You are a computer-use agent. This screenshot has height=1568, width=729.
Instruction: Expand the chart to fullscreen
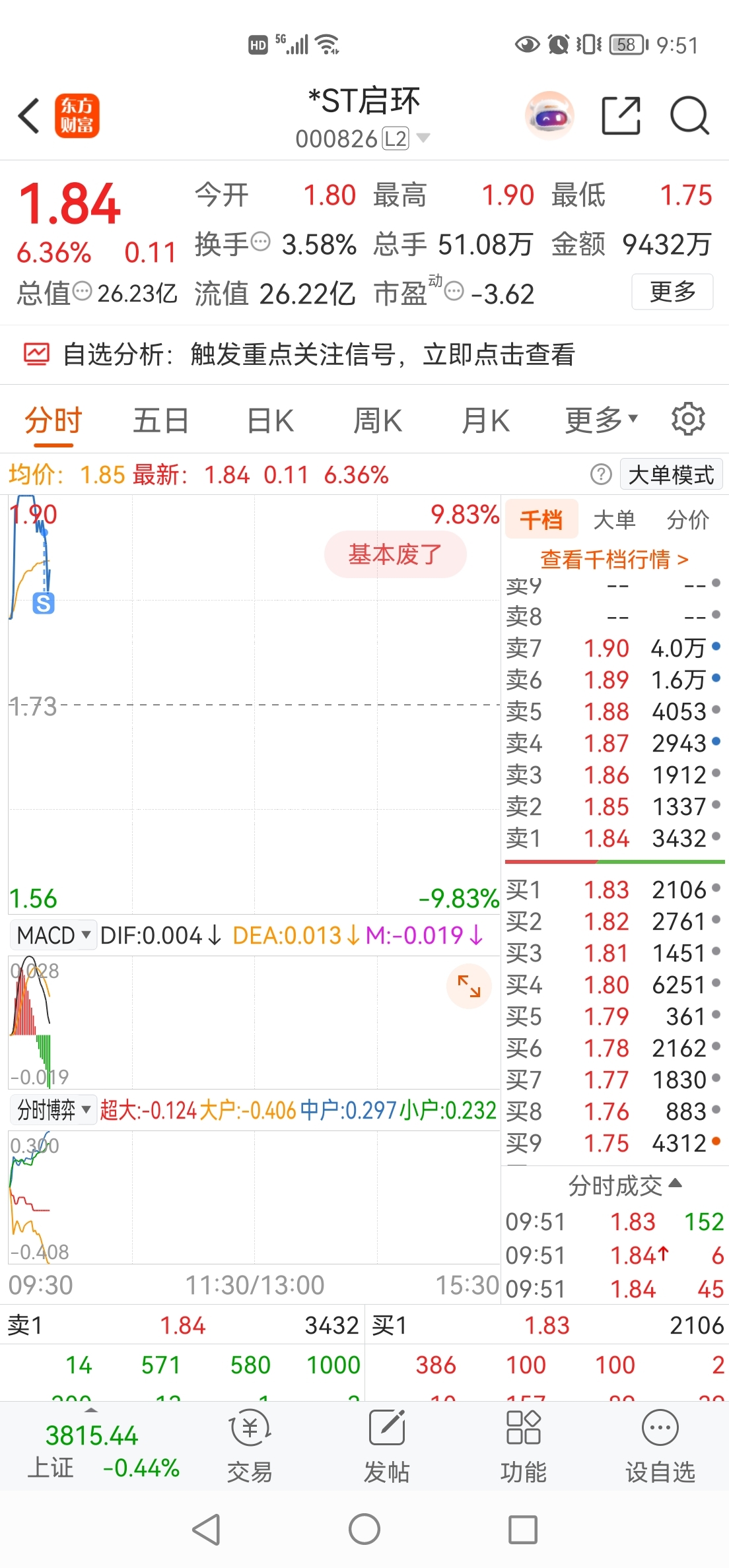[469, 986]
